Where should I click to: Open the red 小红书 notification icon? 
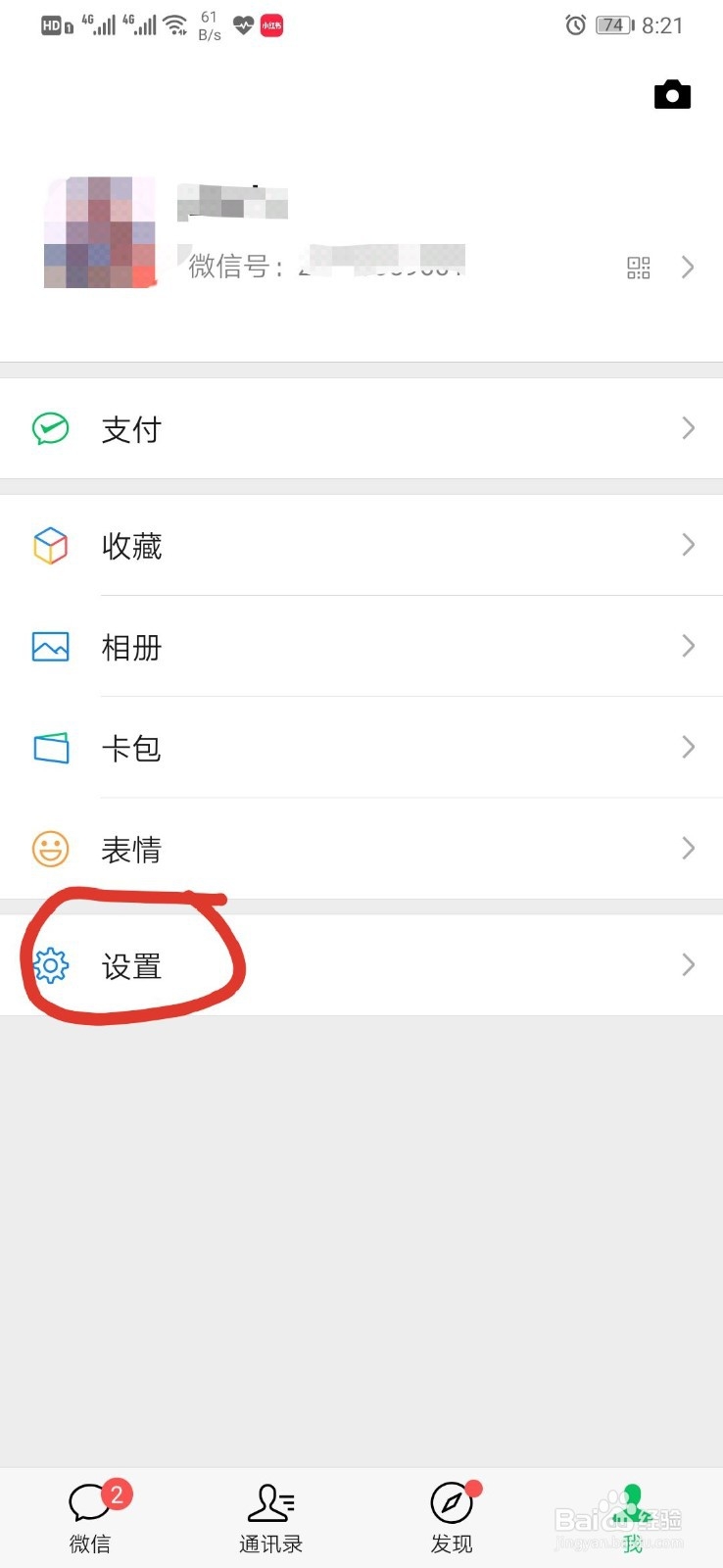point(270,25)
